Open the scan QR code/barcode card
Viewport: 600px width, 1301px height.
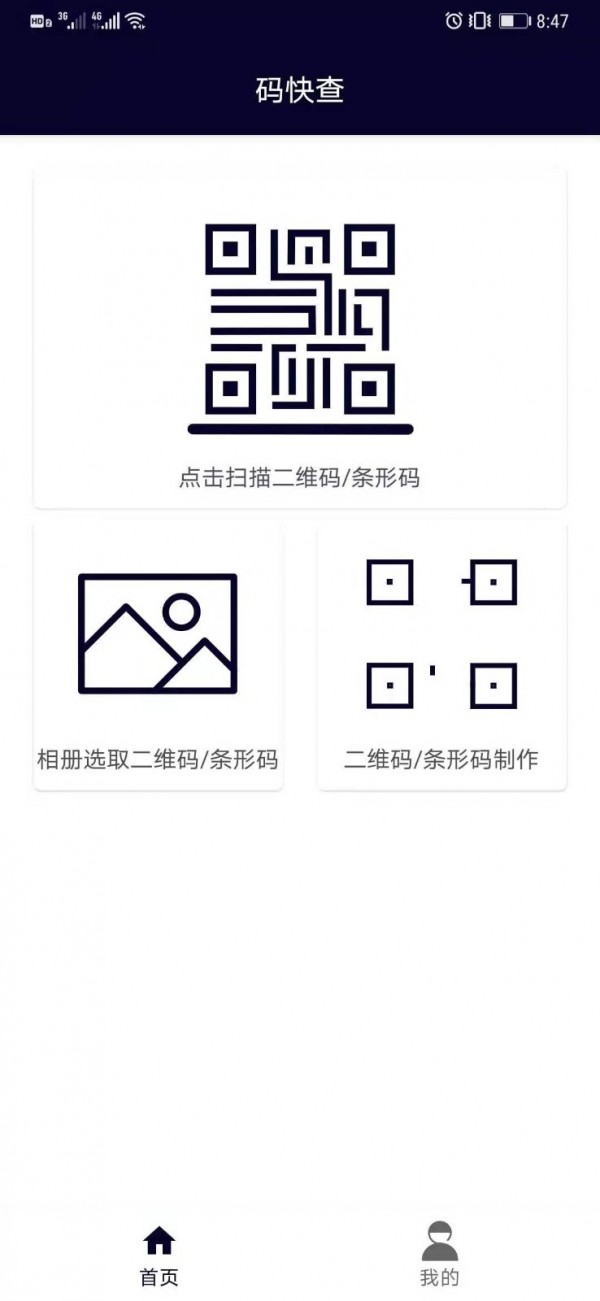(x=300, y=338)
